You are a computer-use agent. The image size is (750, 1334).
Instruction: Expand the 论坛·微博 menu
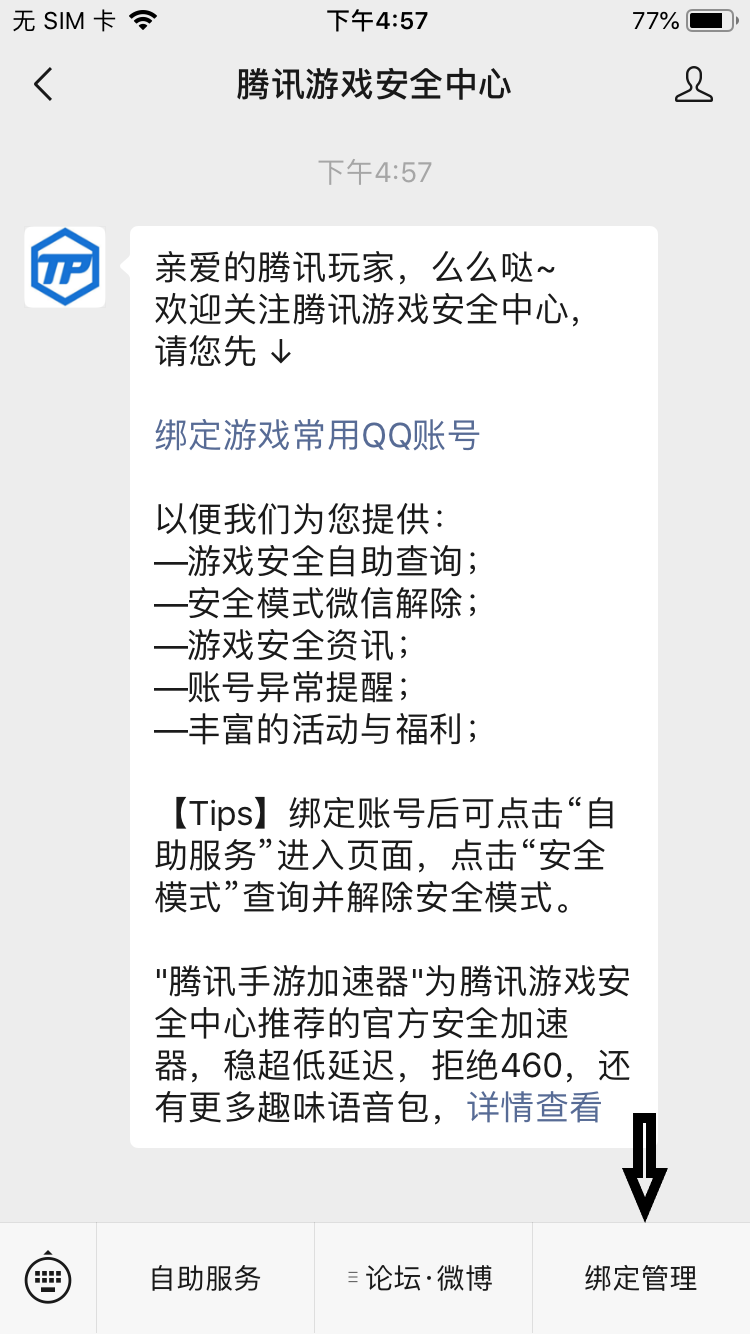[x=423, y=1278]
